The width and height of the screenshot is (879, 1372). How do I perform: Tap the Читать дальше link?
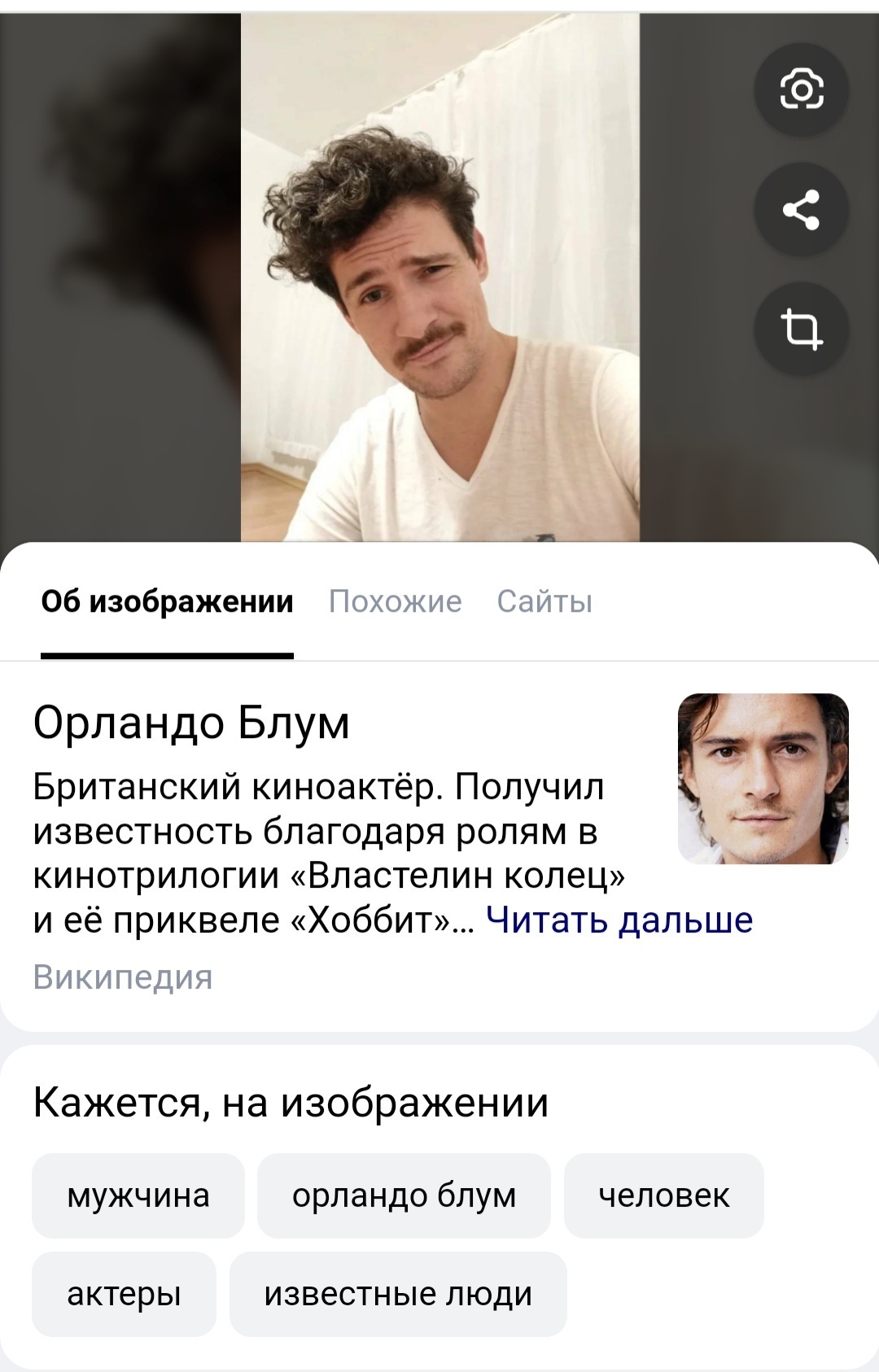(619, 920)
